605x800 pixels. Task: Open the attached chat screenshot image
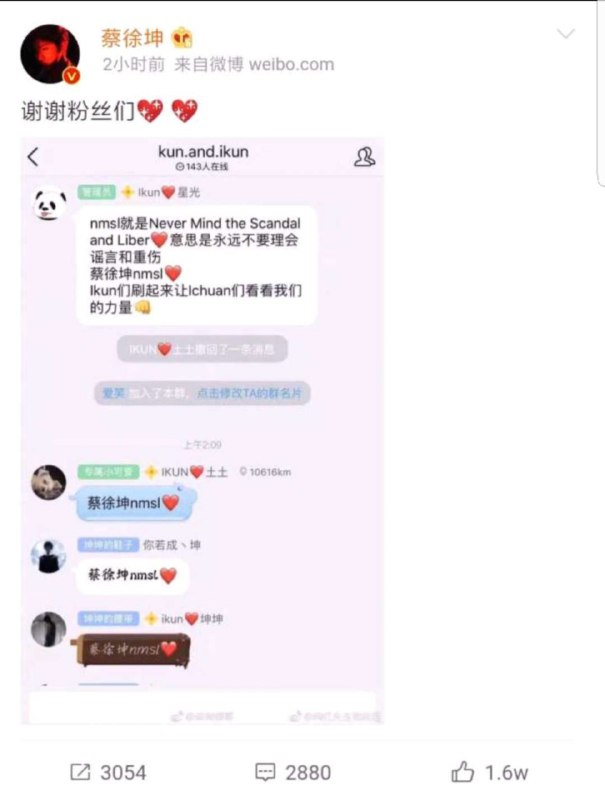pos(203,430)
